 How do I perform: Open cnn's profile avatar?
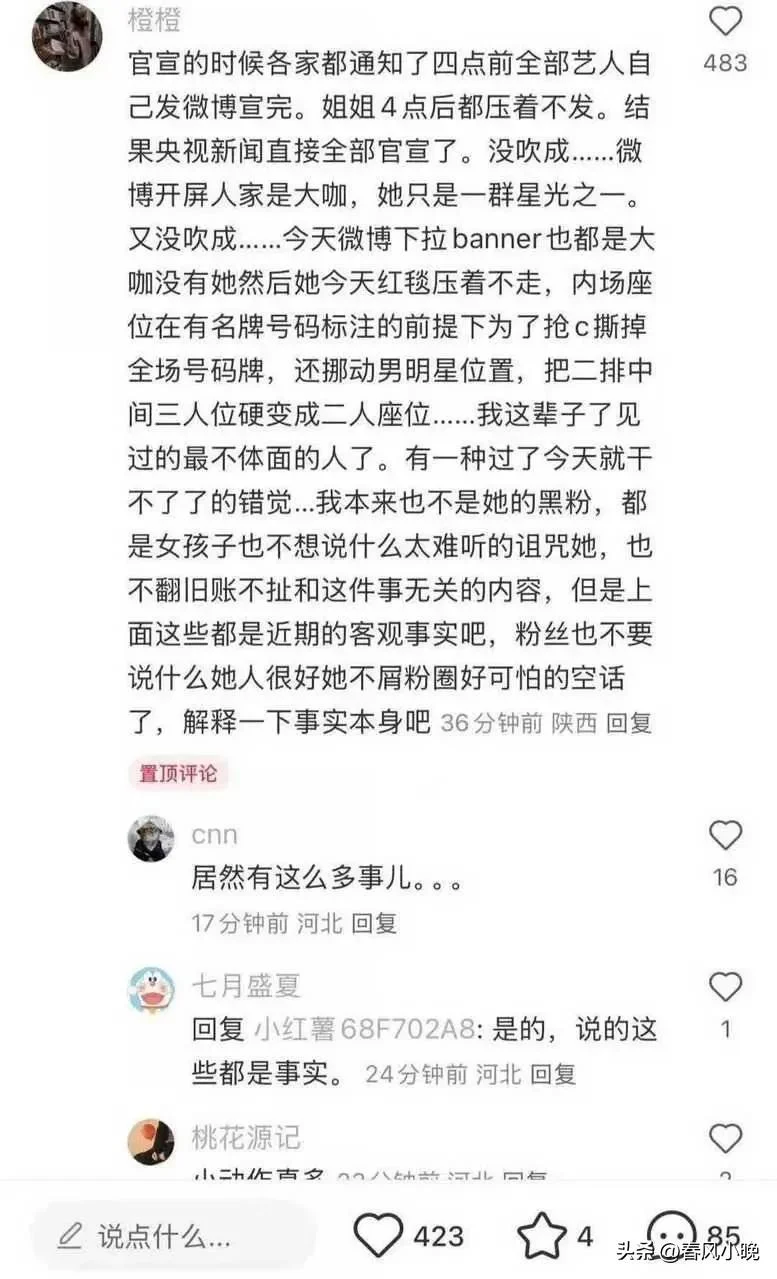(x=151, y=838)
